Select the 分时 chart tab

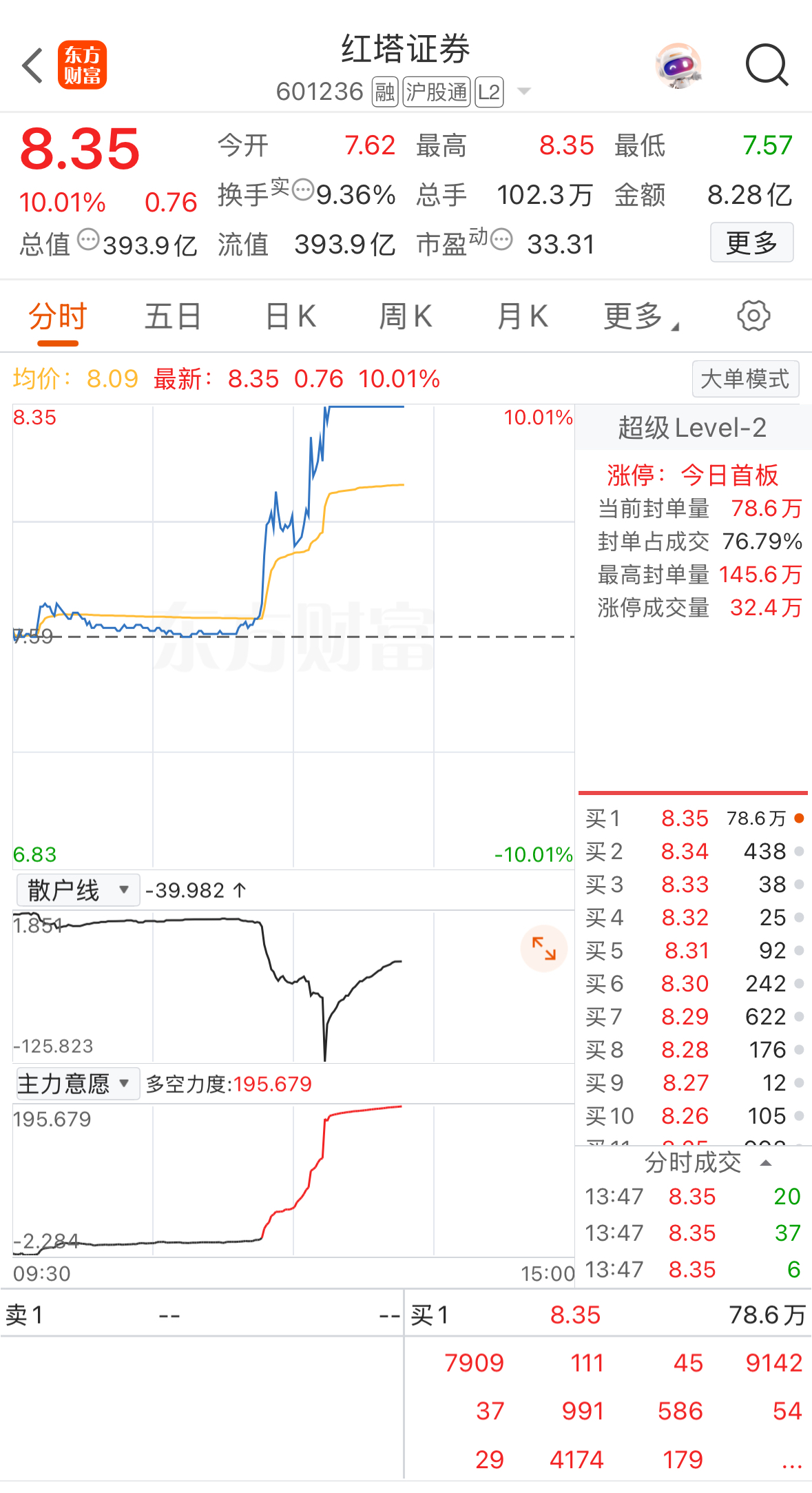pyautogui.click(x=58, y=317)
